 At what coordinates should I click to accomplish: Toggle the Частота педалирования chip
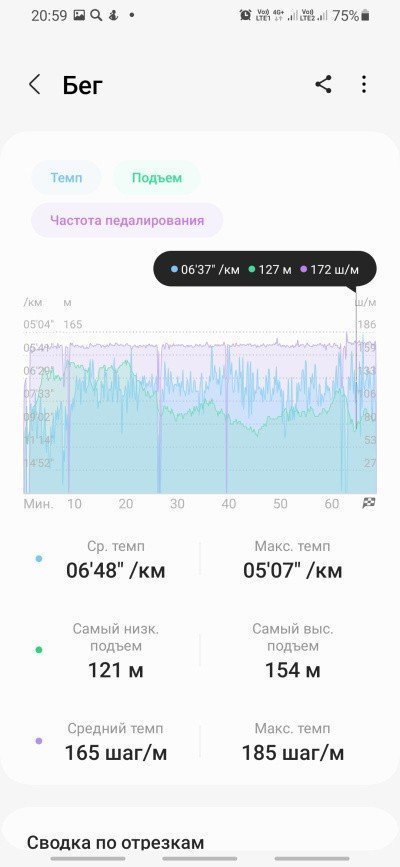(x=127, y=220)
